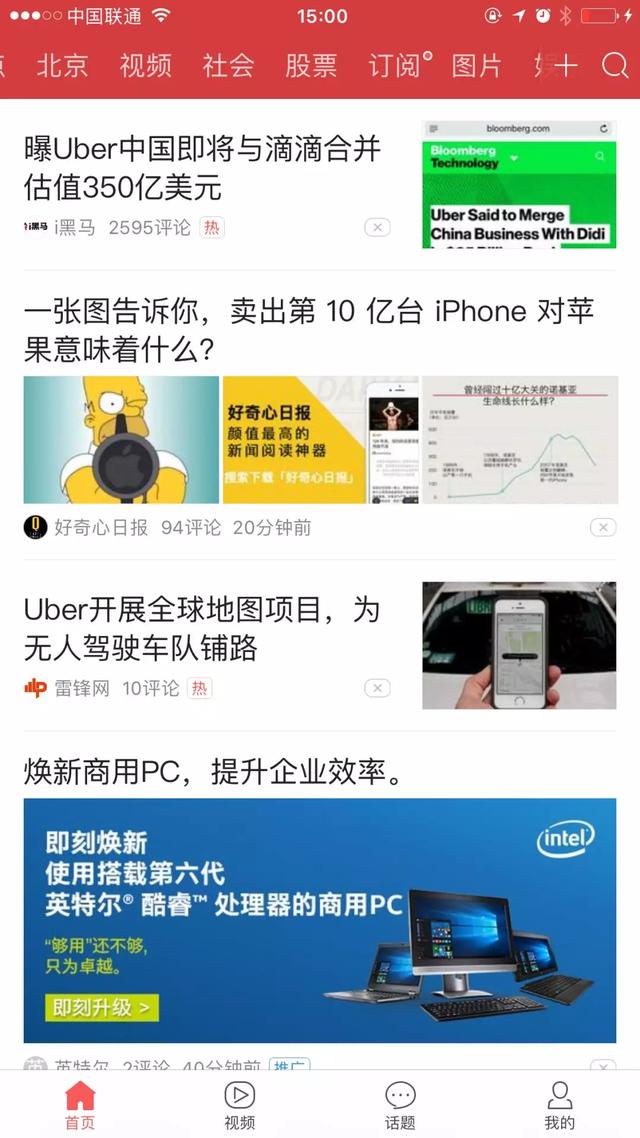Viewport: 640px width, 1138px height.
Task: Open the Intel 焕新商用PC sponsored banner
Action: 320,920
